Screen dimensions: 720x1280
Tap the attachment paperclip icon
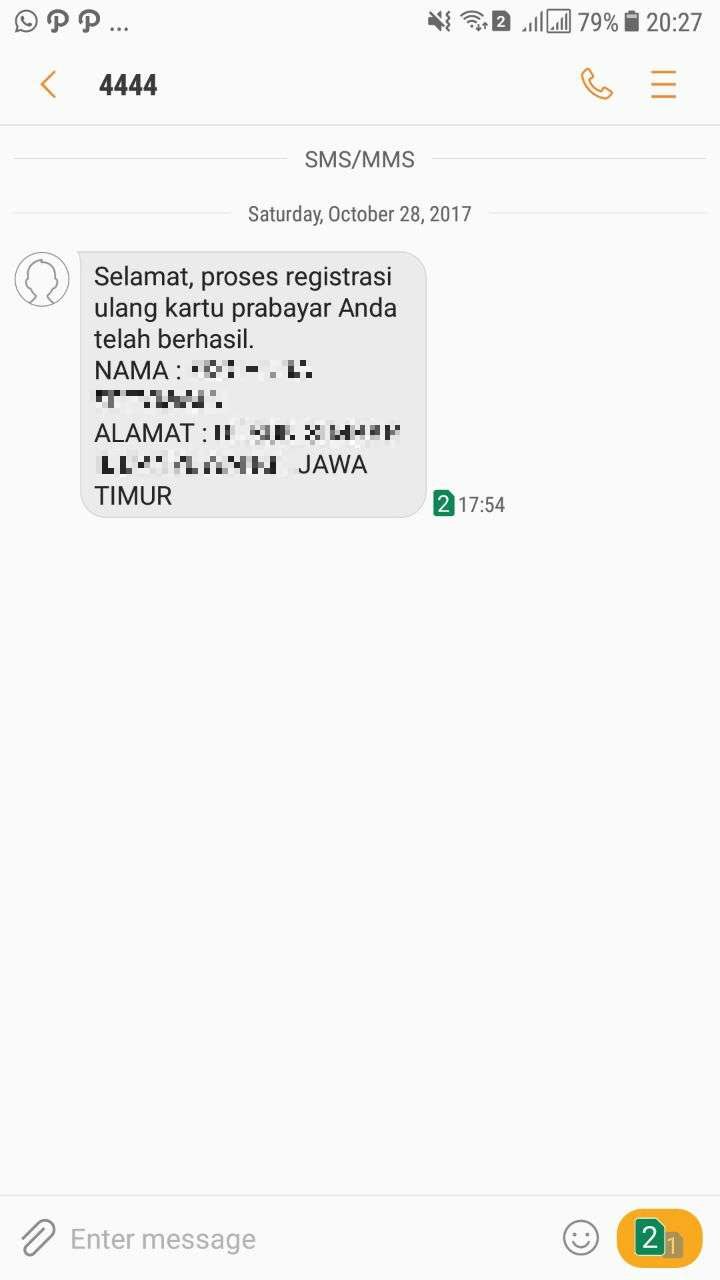point(36,1238)
